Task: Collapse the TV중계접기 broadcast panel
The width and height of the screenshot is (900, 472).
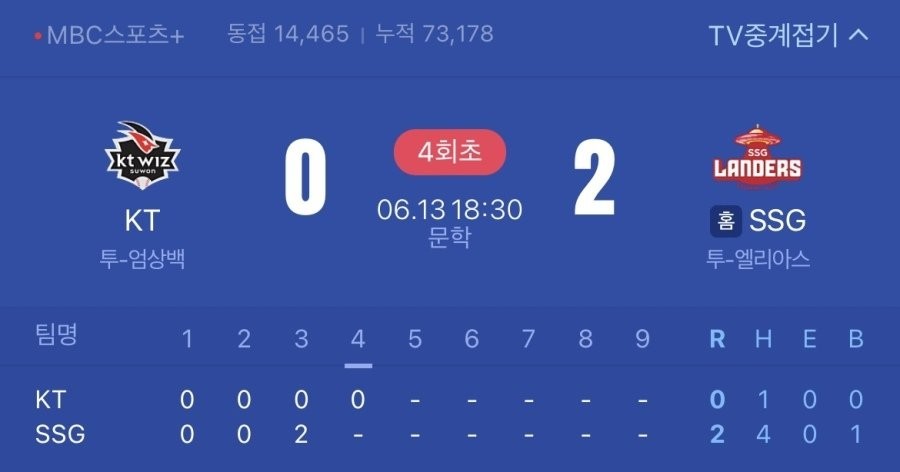Action: [788, 35]
